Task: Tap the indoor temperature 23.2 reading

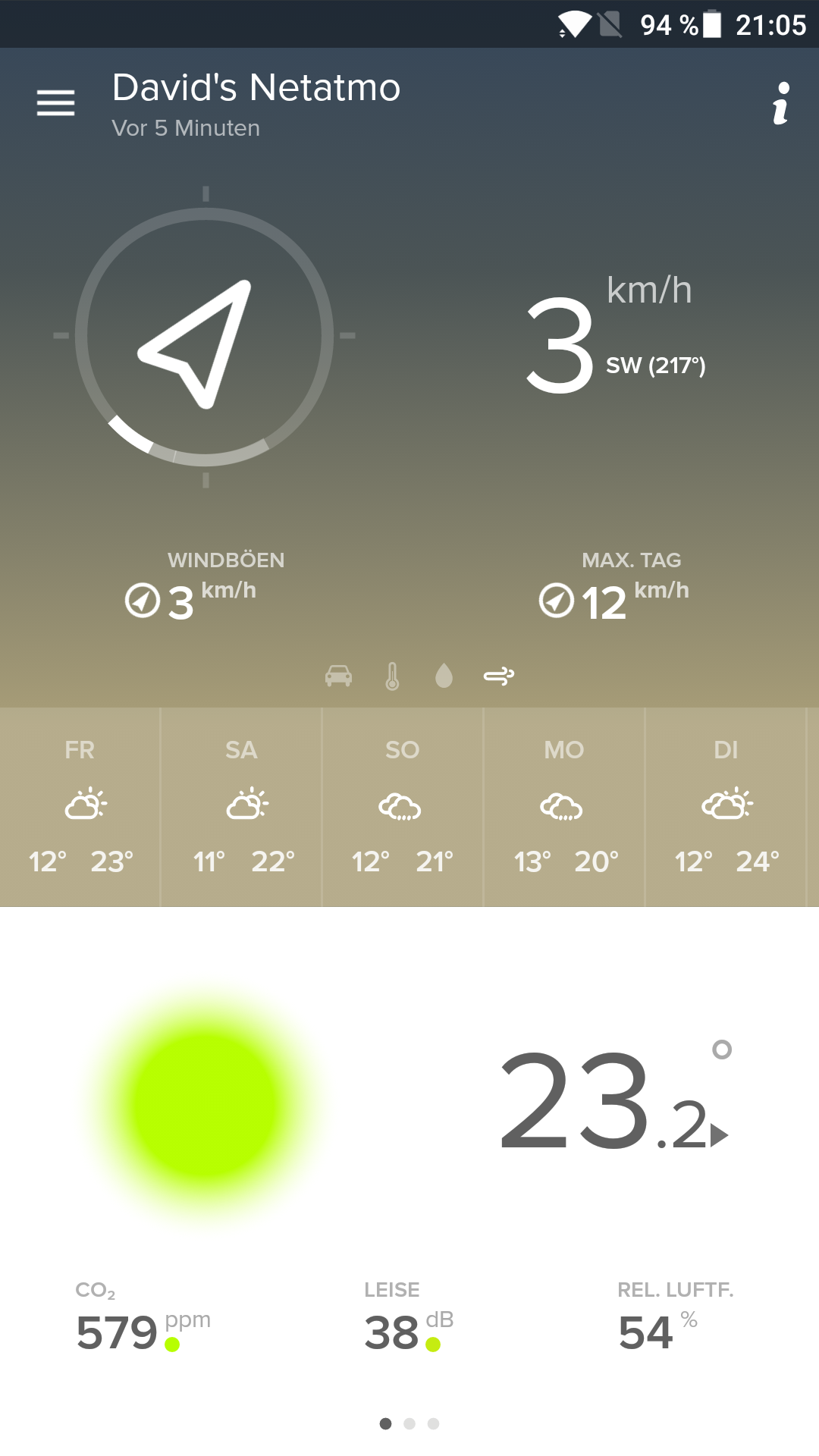Action: click(x=614, y=1098)
